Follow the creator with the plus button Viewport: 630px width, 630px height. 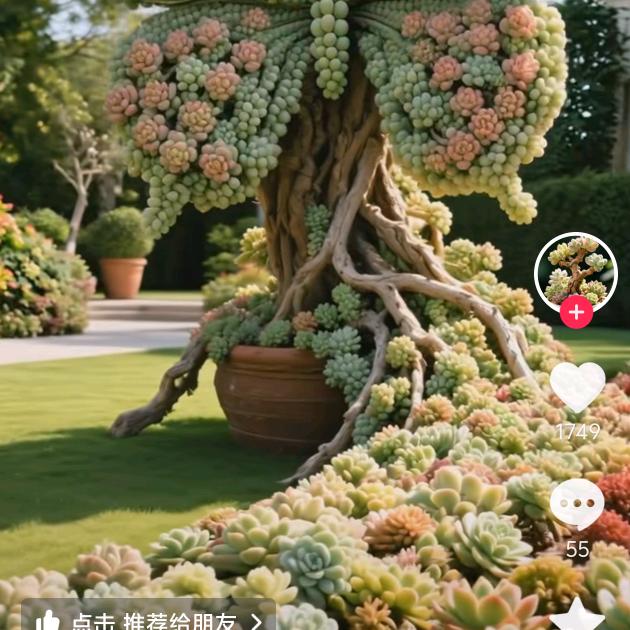576,312
